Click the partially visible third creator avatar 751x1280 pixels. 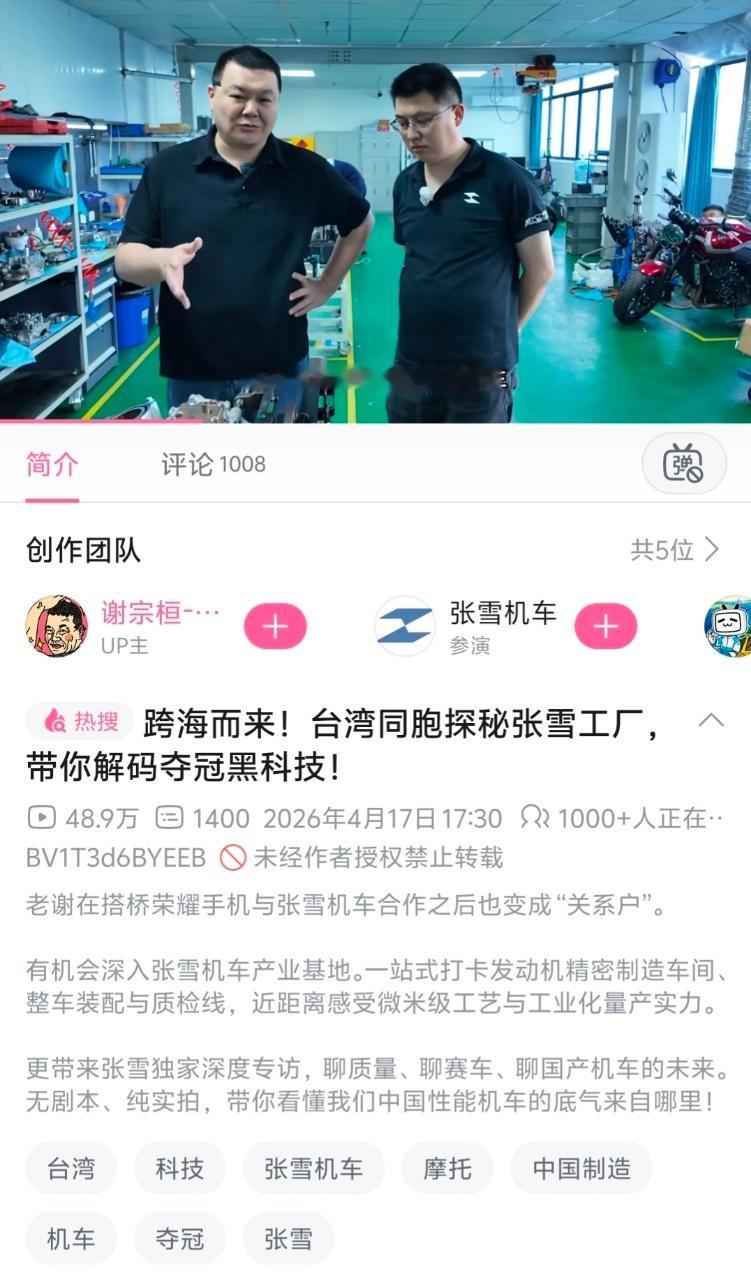coord(737,624)
